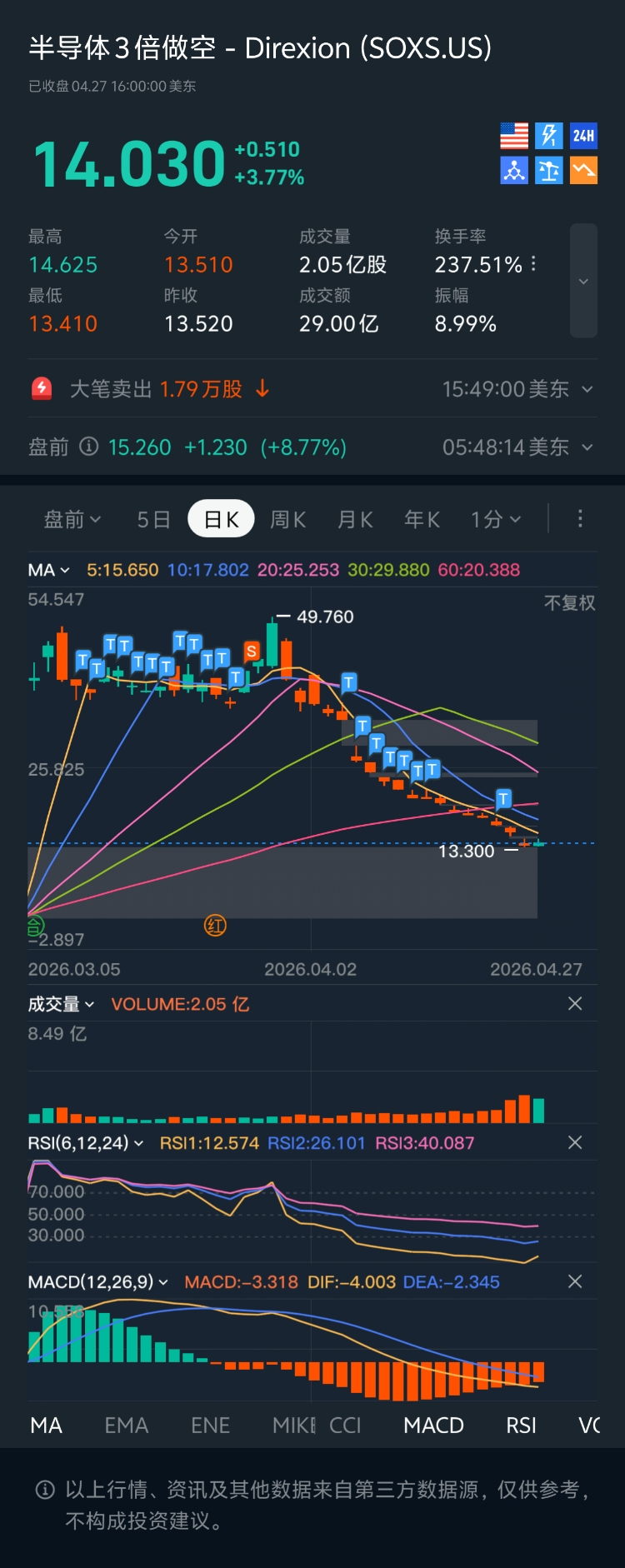Viewport: 625px width, 1568px height.
Task: Open the 1分 minute interval dropdown
Action: click(496, 520)
